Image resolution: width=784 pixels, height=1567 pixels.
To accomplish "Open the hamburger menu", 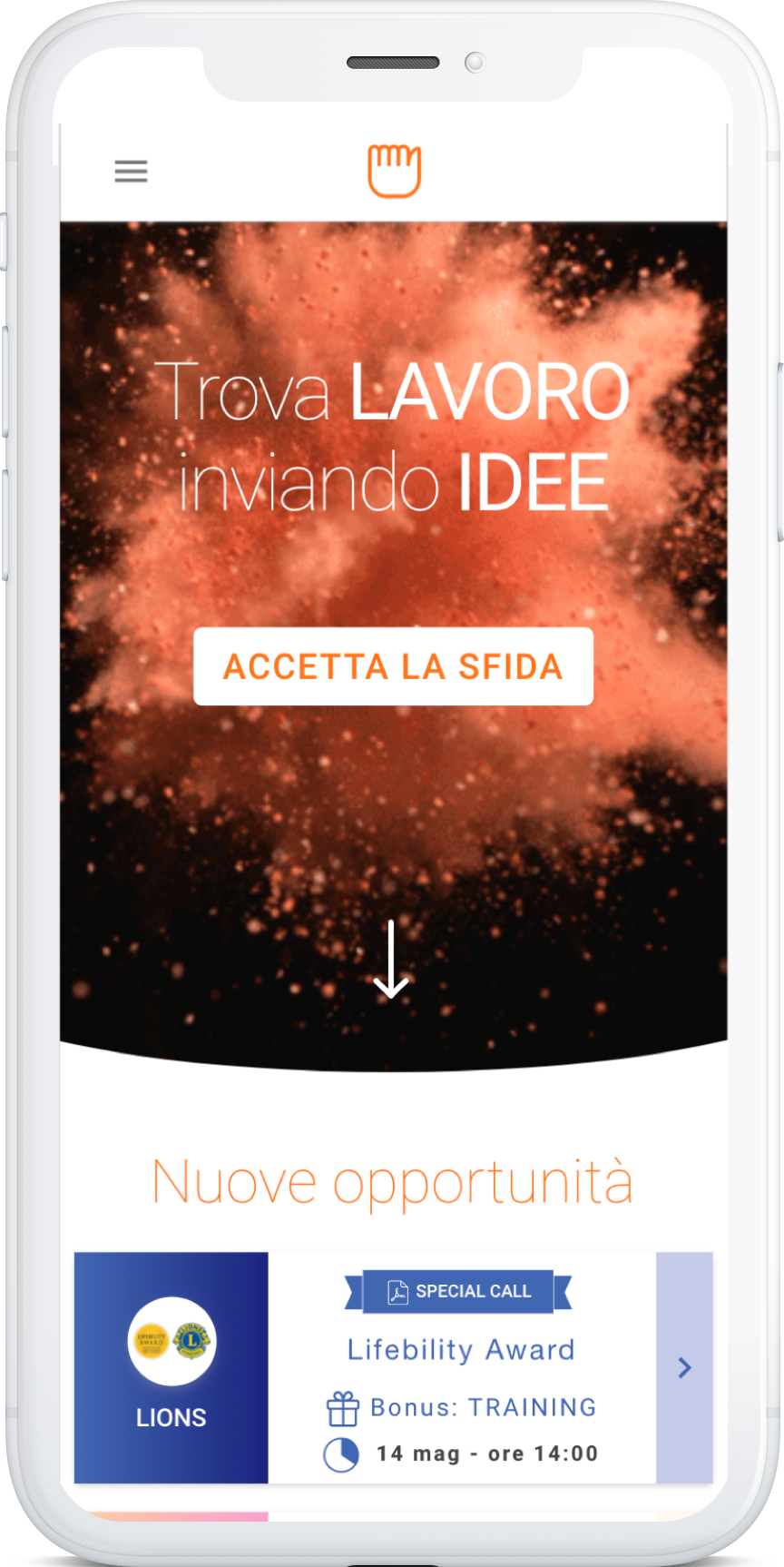I will click(x=131, y=171).
